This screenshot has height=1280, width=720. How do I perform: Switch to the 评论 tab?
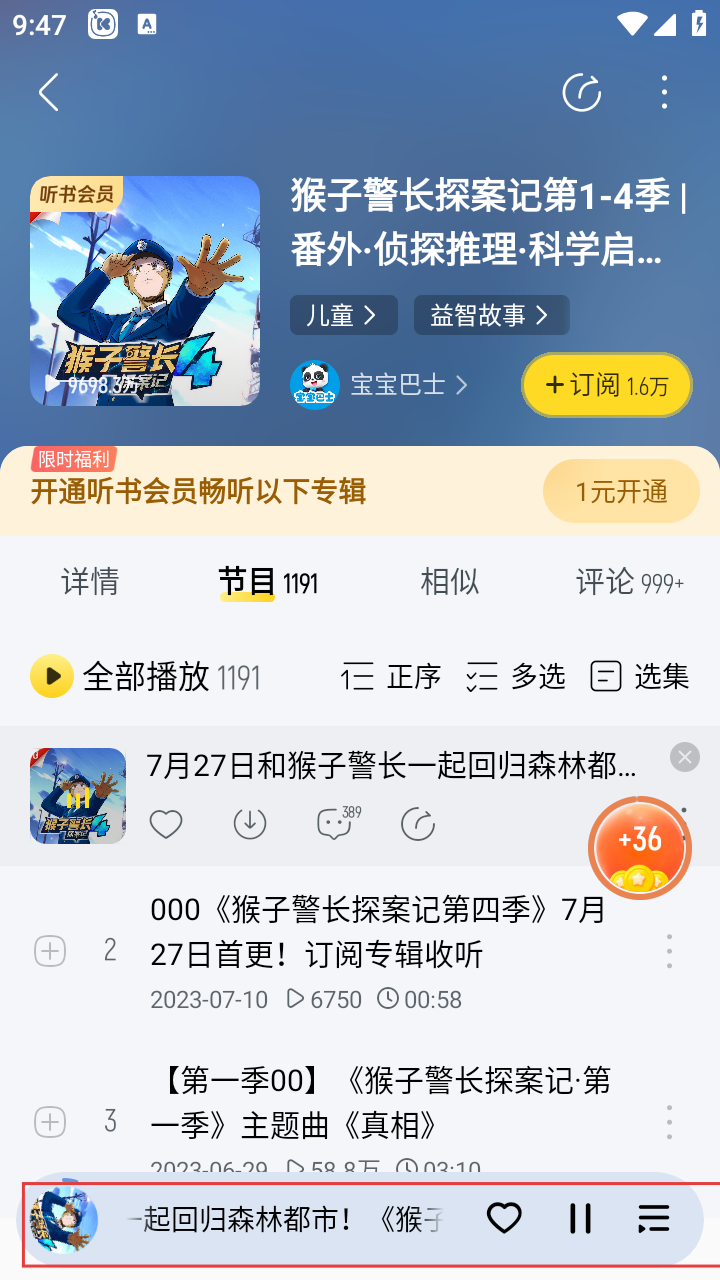click(x=628, y=581)
